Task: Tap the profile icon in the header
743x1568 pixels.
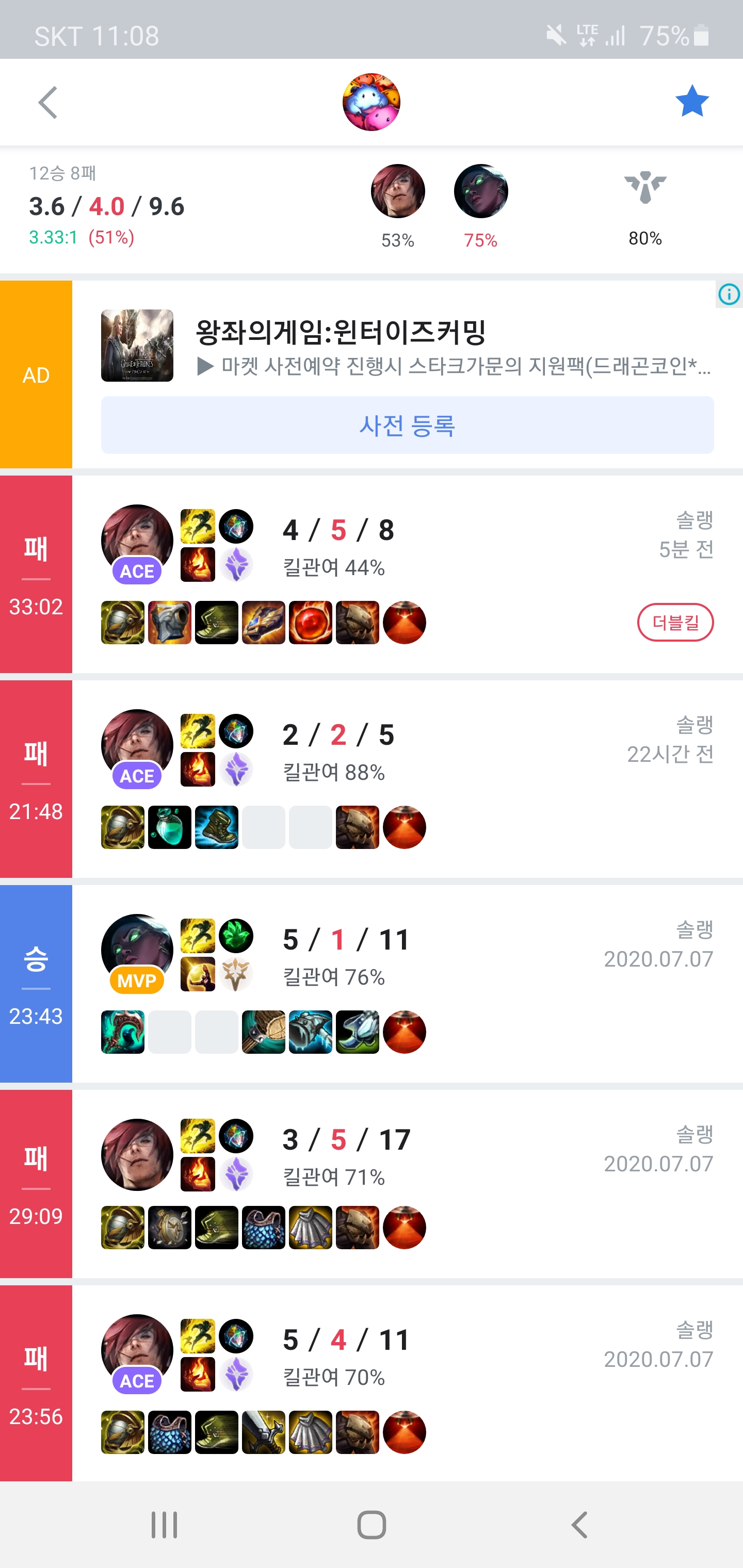Action: 371,102
